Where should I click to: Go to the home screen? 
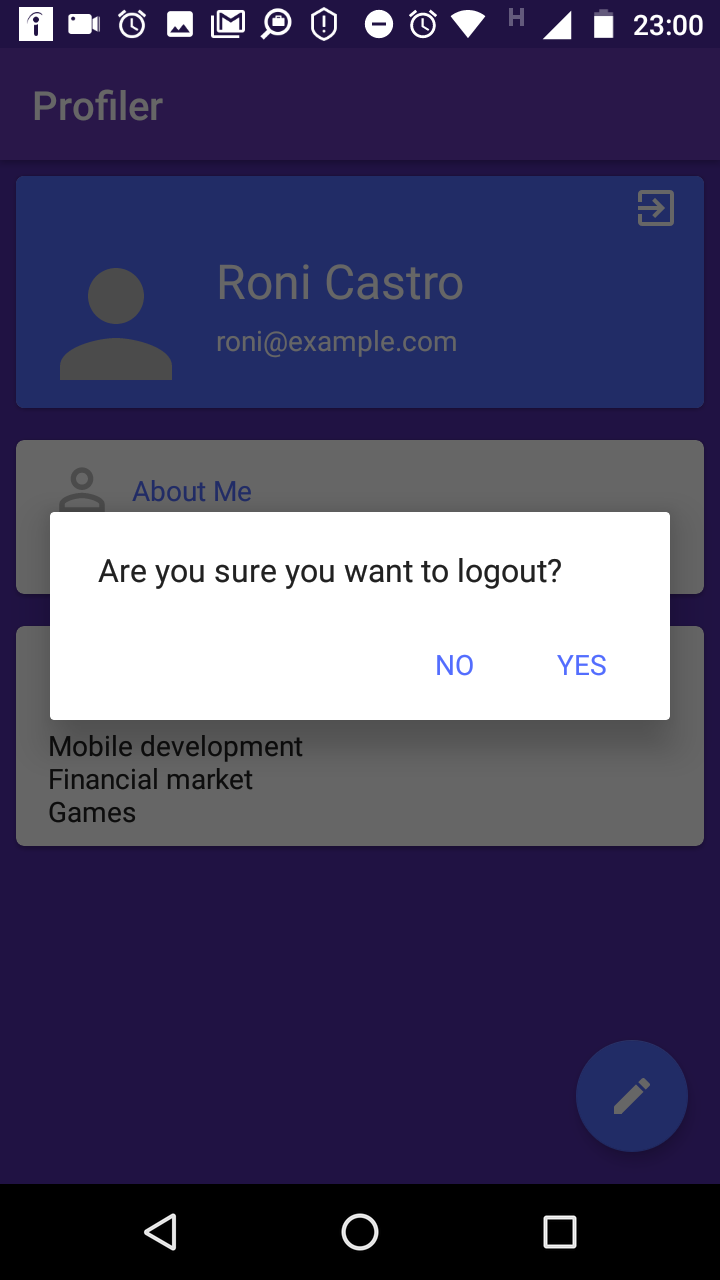click(360, 1231)
